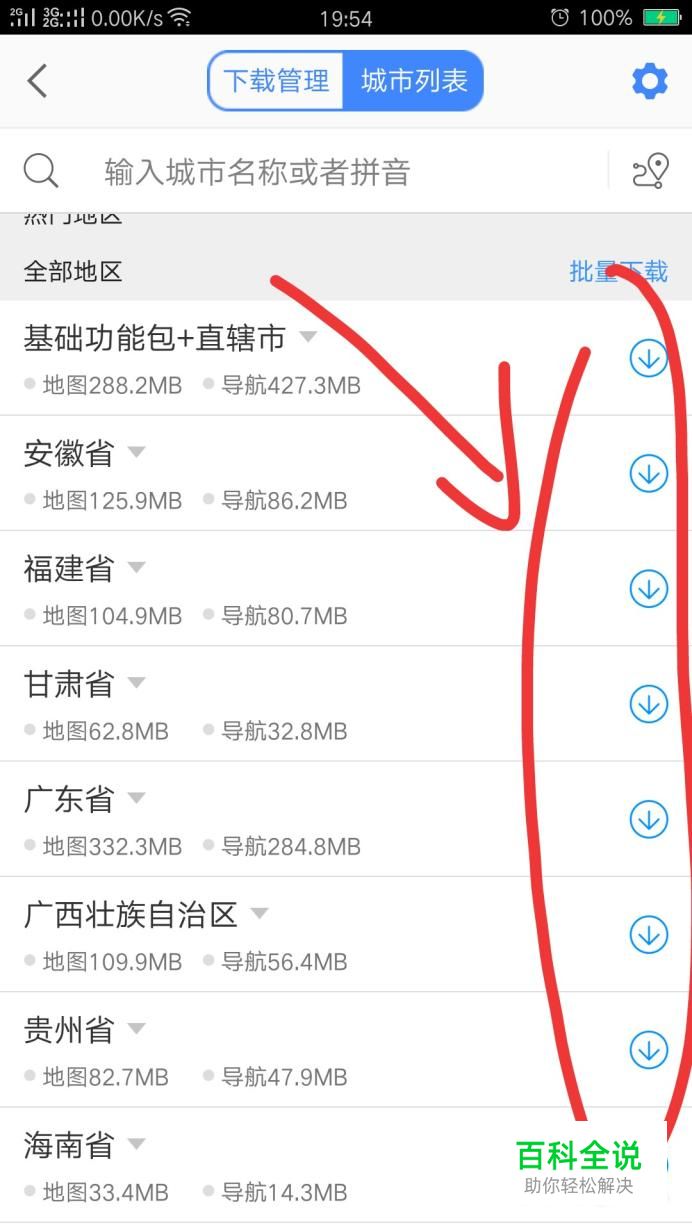Download the 基础功能包+直辖市 package
692x1230 pixels.
(x=648, y=358)
